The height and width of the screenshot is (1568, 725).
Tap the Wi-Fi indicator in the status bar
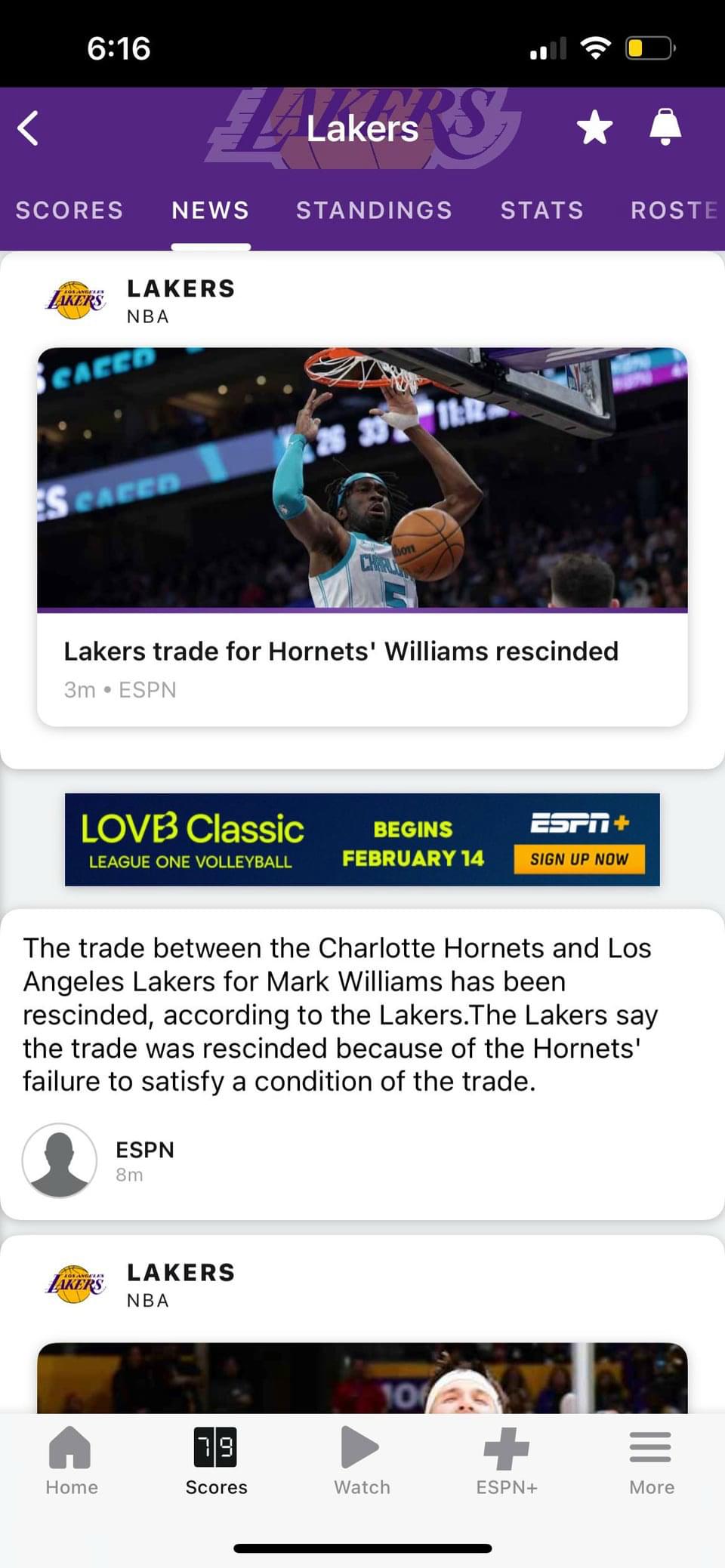(596, 48)
